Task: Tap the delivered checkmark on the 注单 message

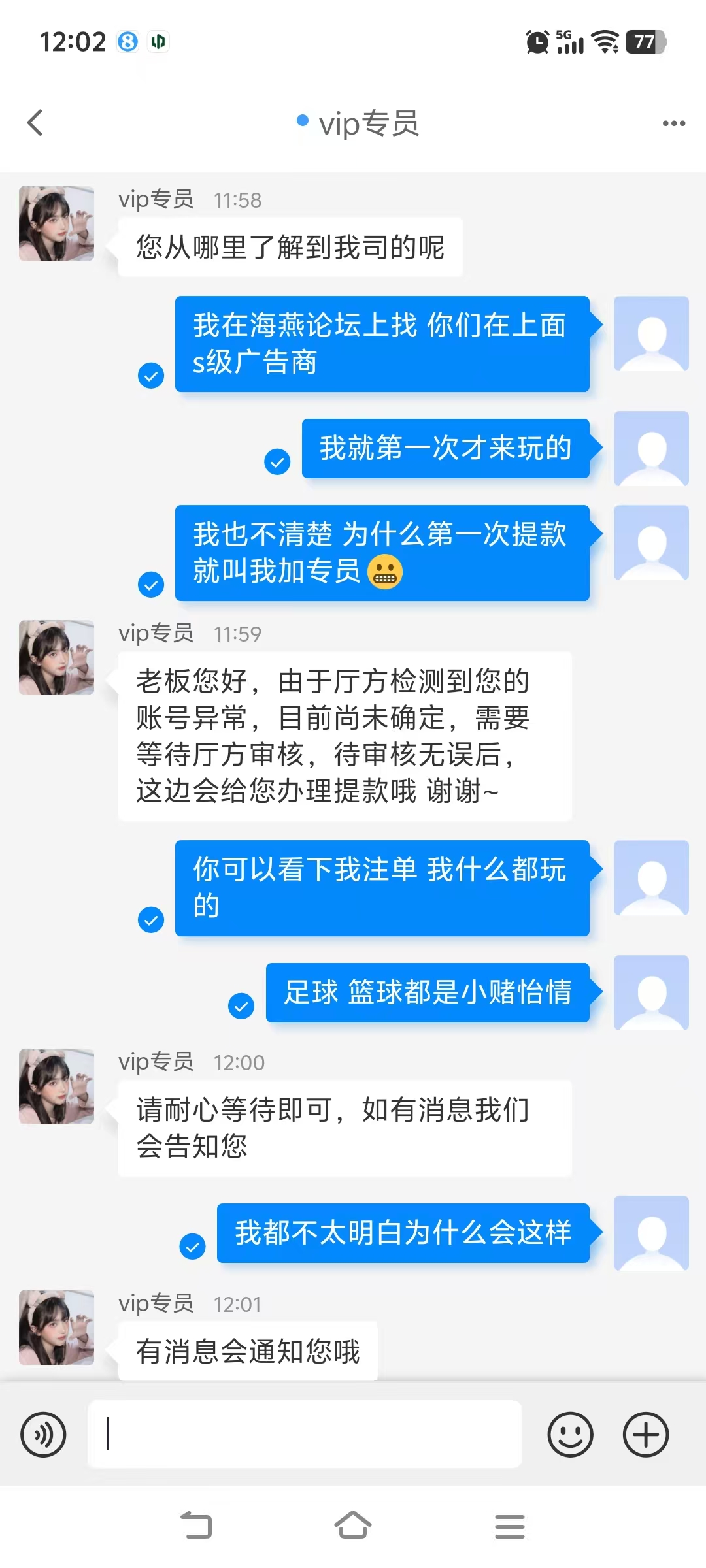Action: 151,919
